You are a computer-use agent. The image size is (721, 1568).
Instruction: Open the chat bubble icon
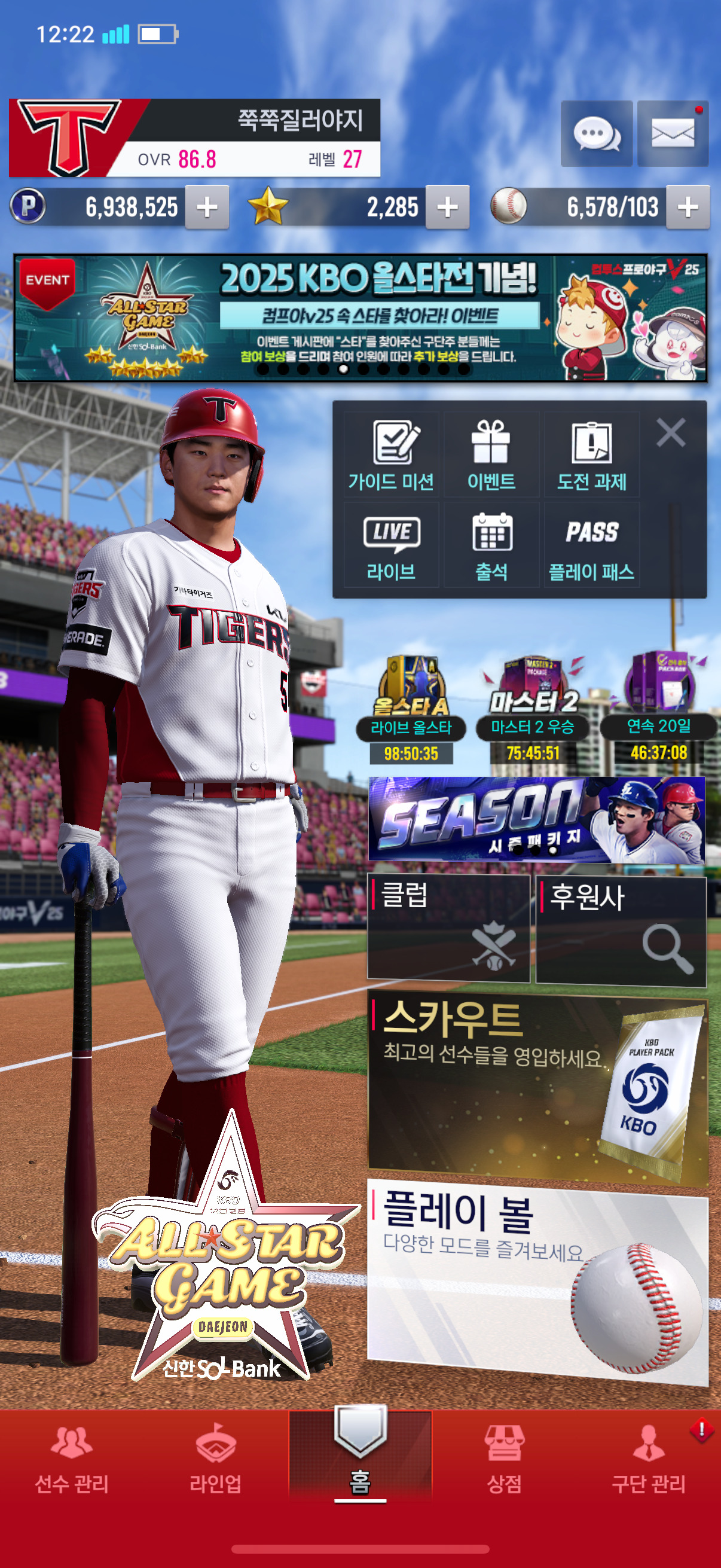[595, 133]
